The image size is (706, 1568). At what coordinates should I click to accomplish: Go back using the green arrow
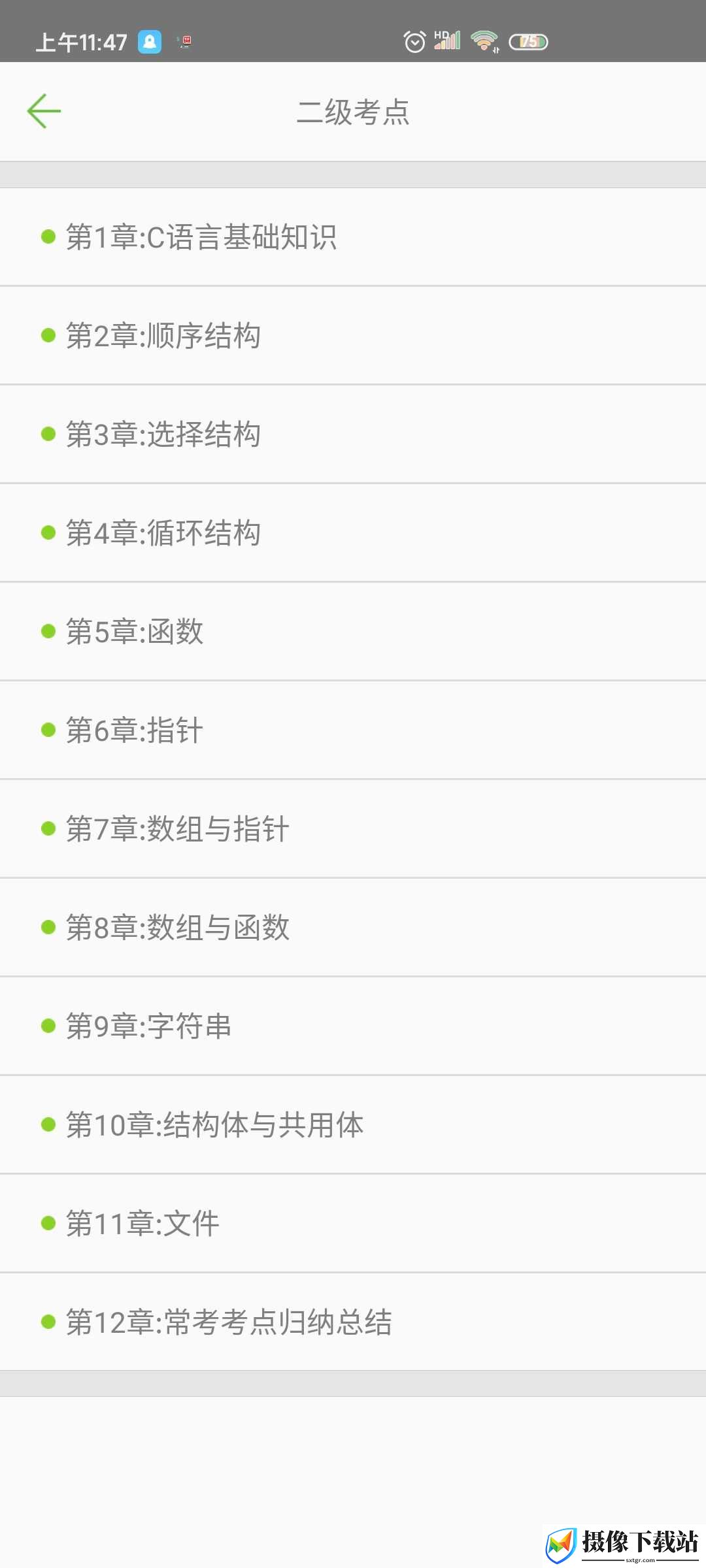point(44,111)
